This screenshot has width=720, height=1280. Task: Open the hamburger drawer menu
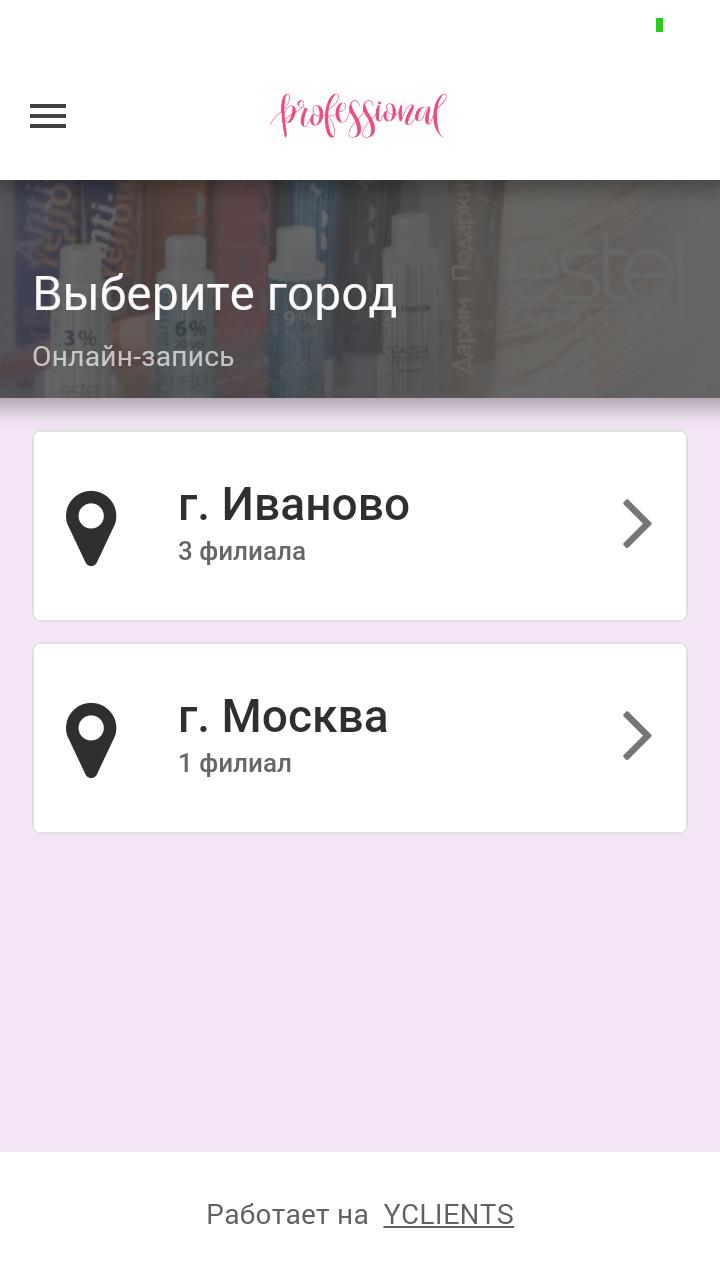click(48, 117)
